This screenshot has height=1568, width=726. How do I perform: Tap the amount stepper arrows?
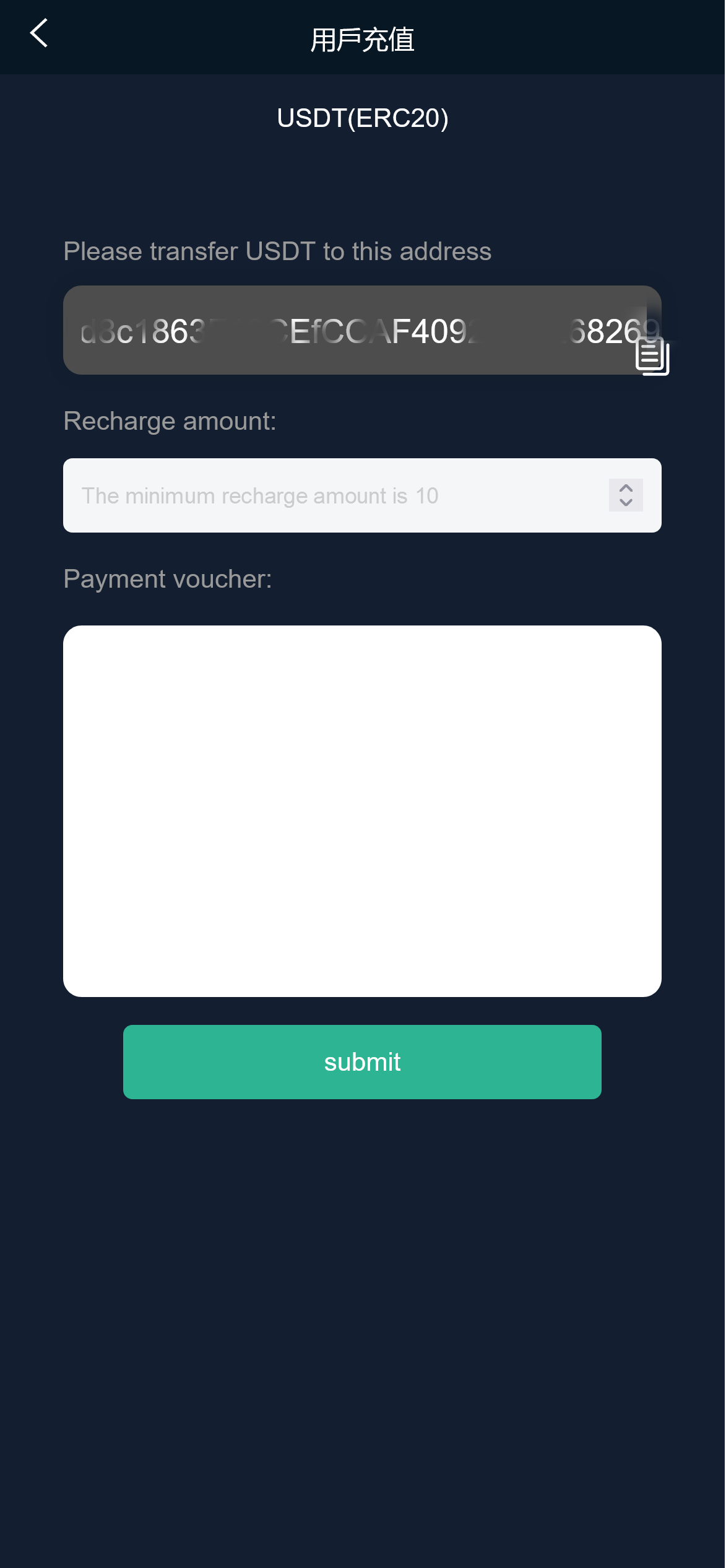(x=626, y=495)
